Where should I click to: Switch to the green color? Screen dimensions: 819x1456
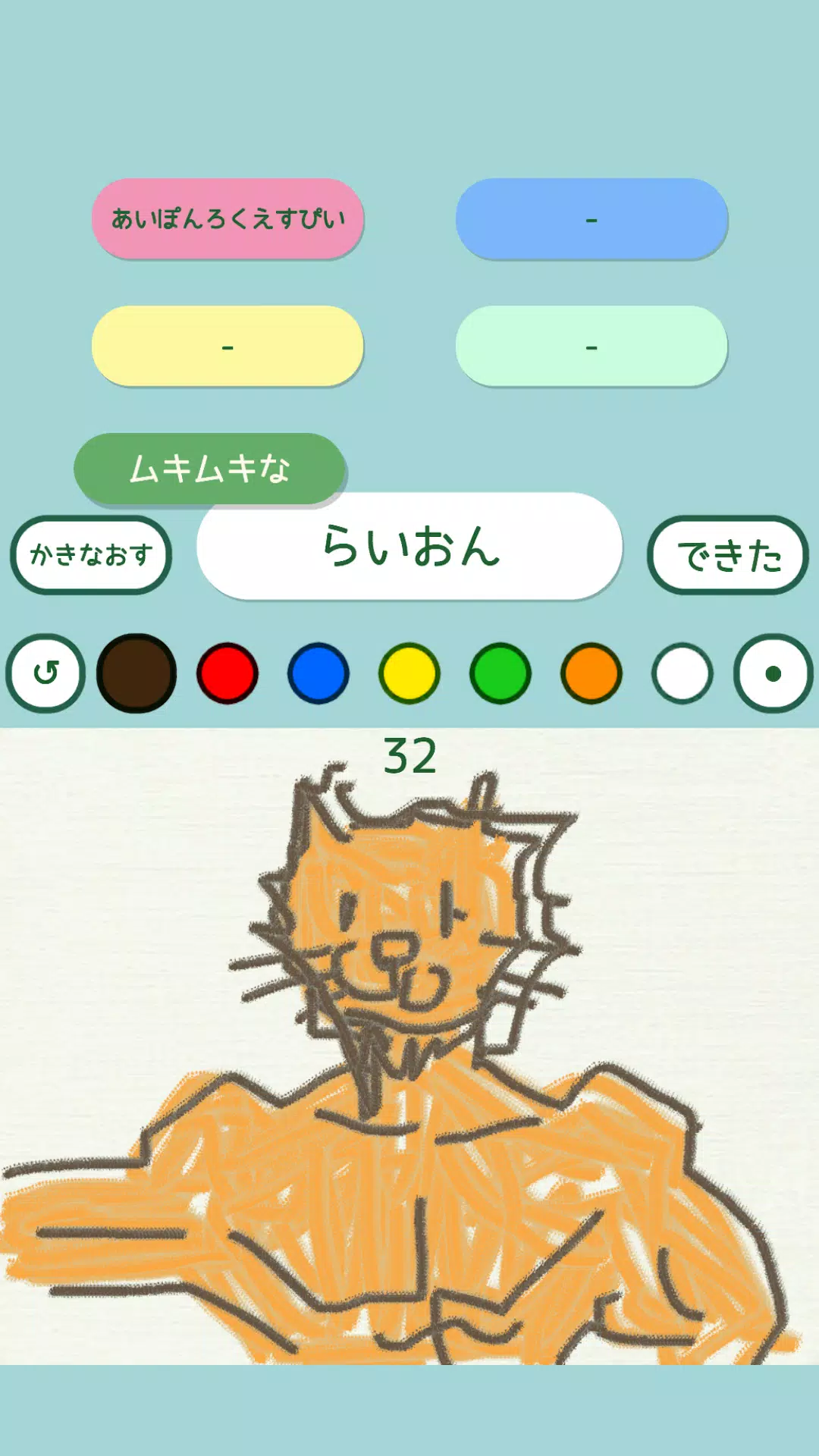[x=500, y=673]
